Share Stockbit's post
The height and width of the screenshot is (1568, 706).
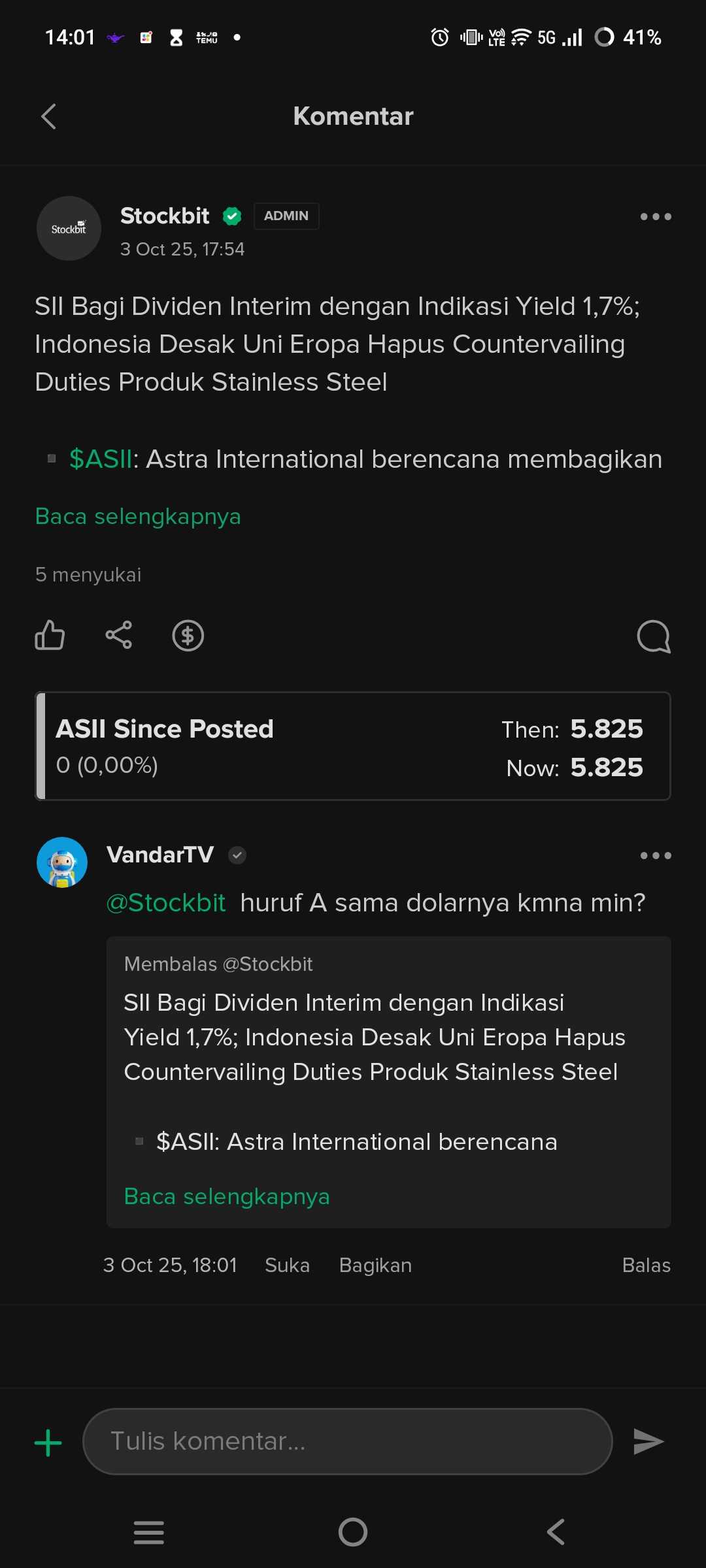point(119,635)
